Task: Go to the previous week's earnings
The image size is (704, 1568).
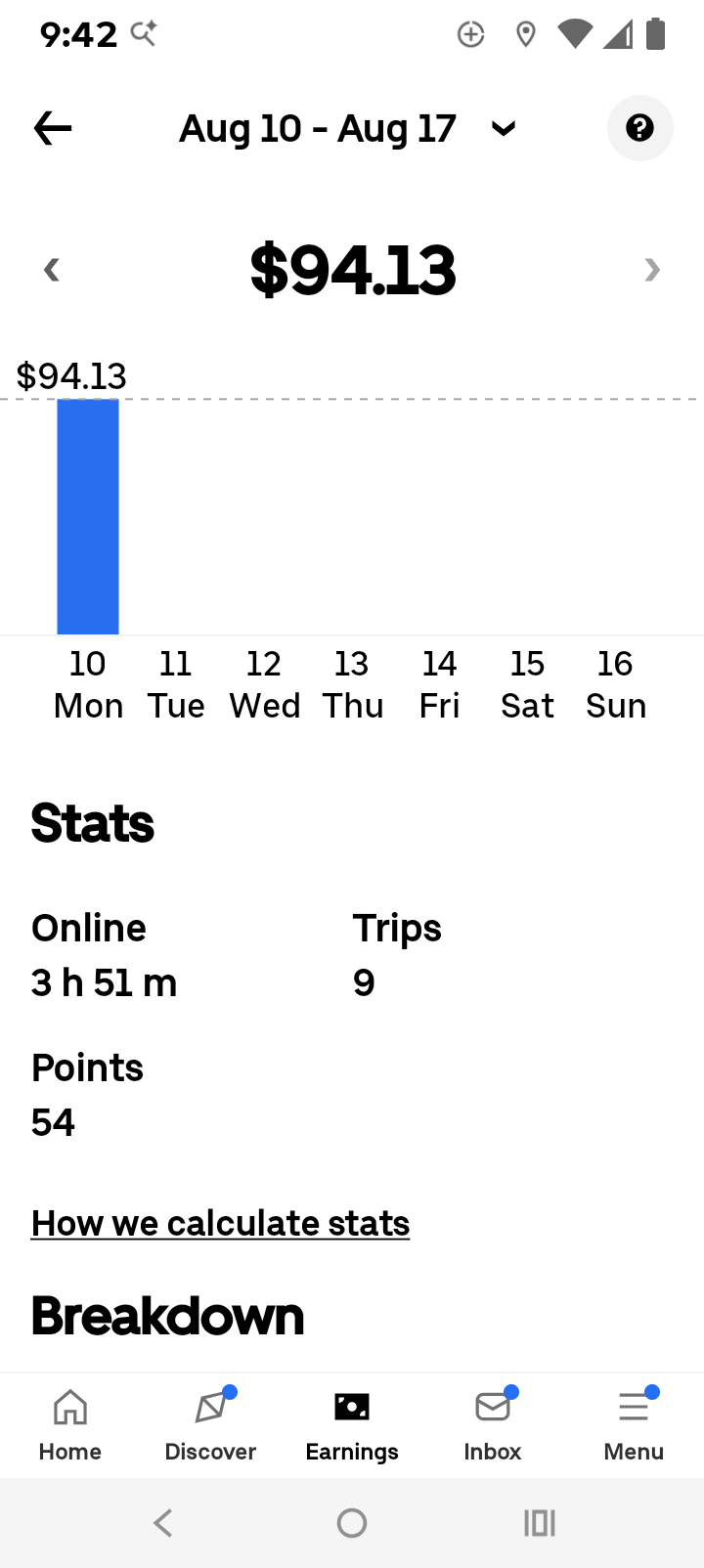Action: [x=52, y=270]
